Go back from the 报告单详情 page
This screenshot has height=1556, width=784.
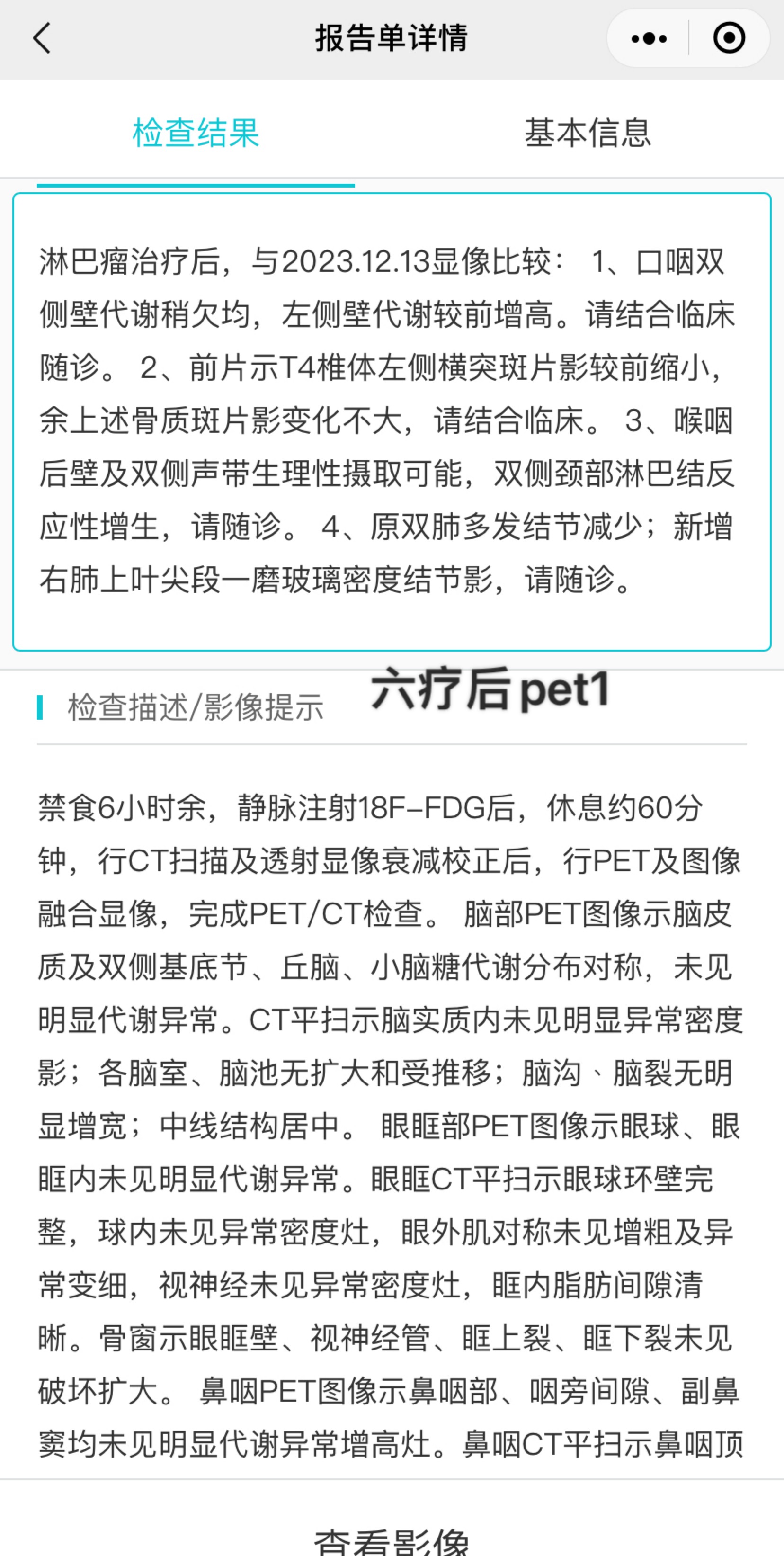point(42,39)
